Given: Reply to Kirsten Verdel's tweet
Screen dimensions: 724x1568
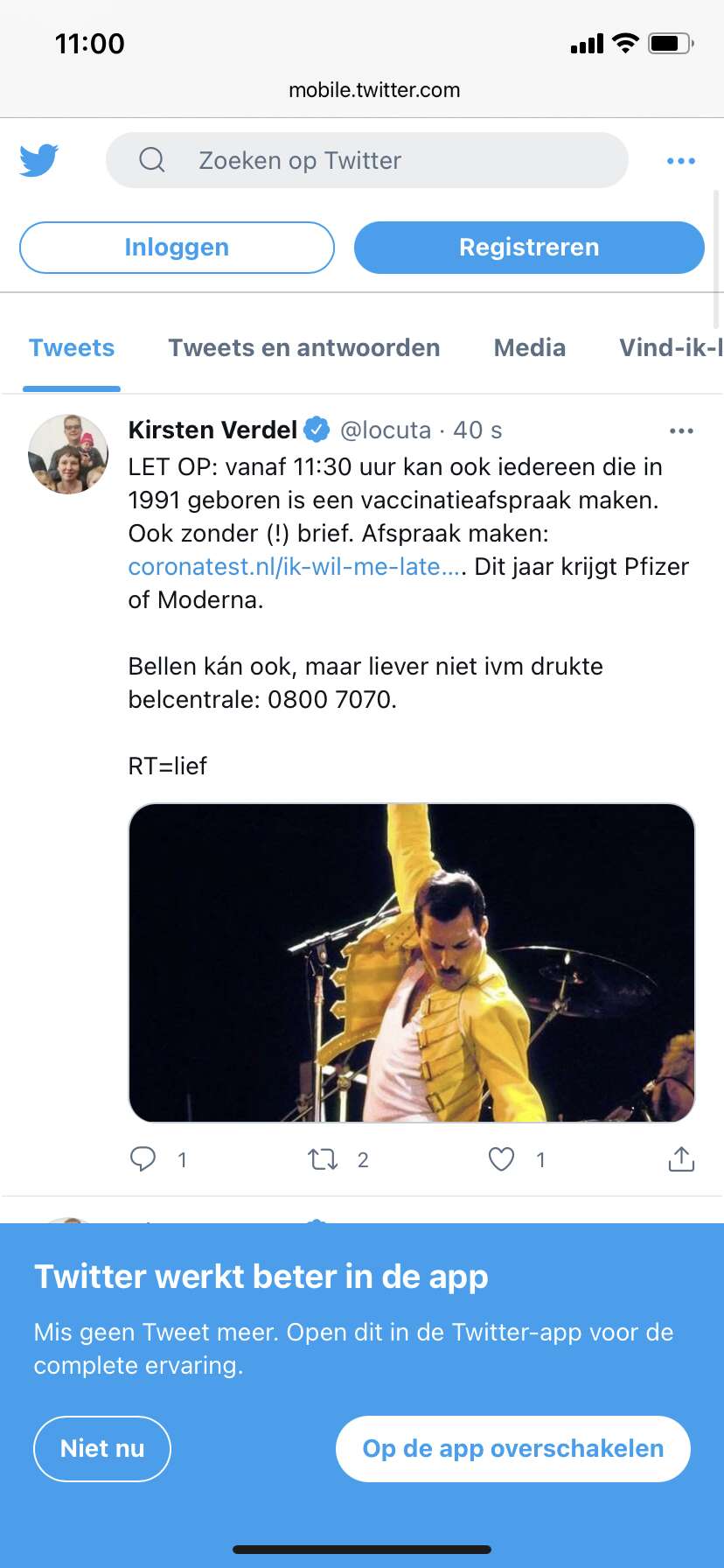Looking at the screenshot, I should pyautogui.click(x=143, y=1159).
